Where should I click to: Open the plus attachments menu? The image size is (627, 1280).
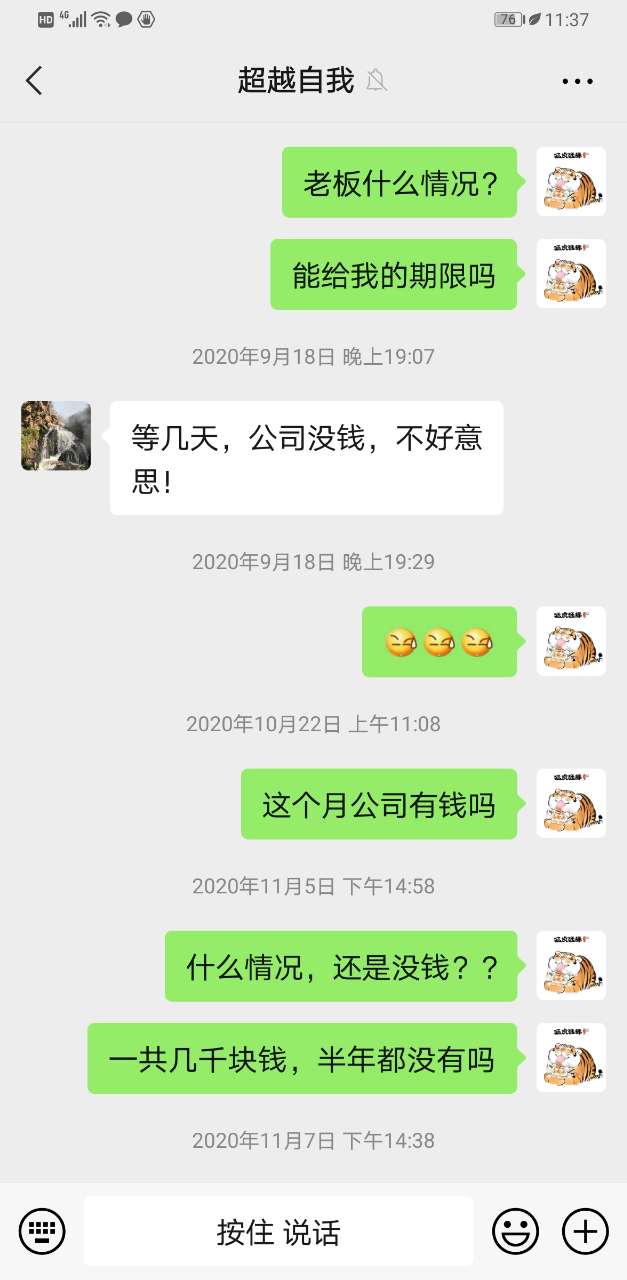pos(585,1230)
